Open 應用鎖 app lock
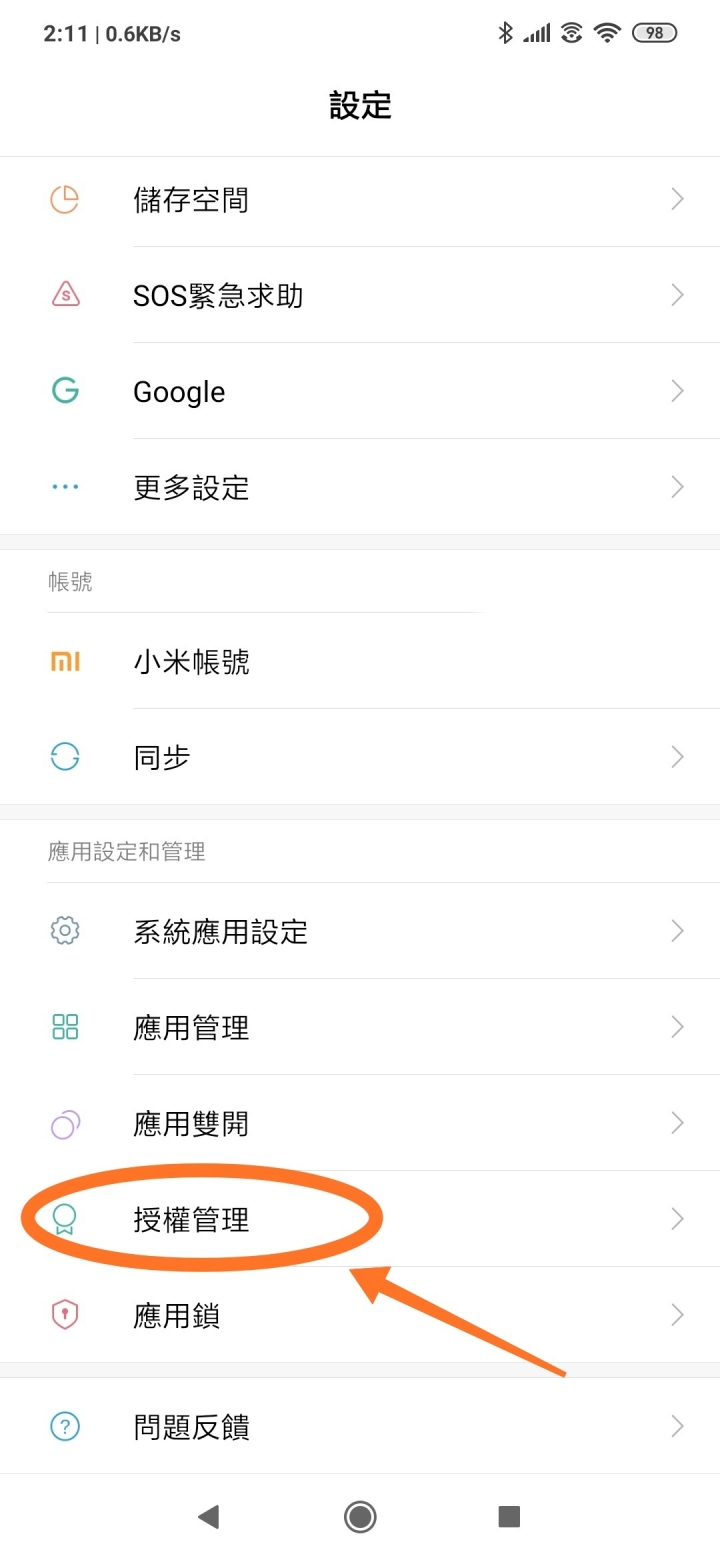Screen dimensions: 720x1560 [x=360, y=1315]
